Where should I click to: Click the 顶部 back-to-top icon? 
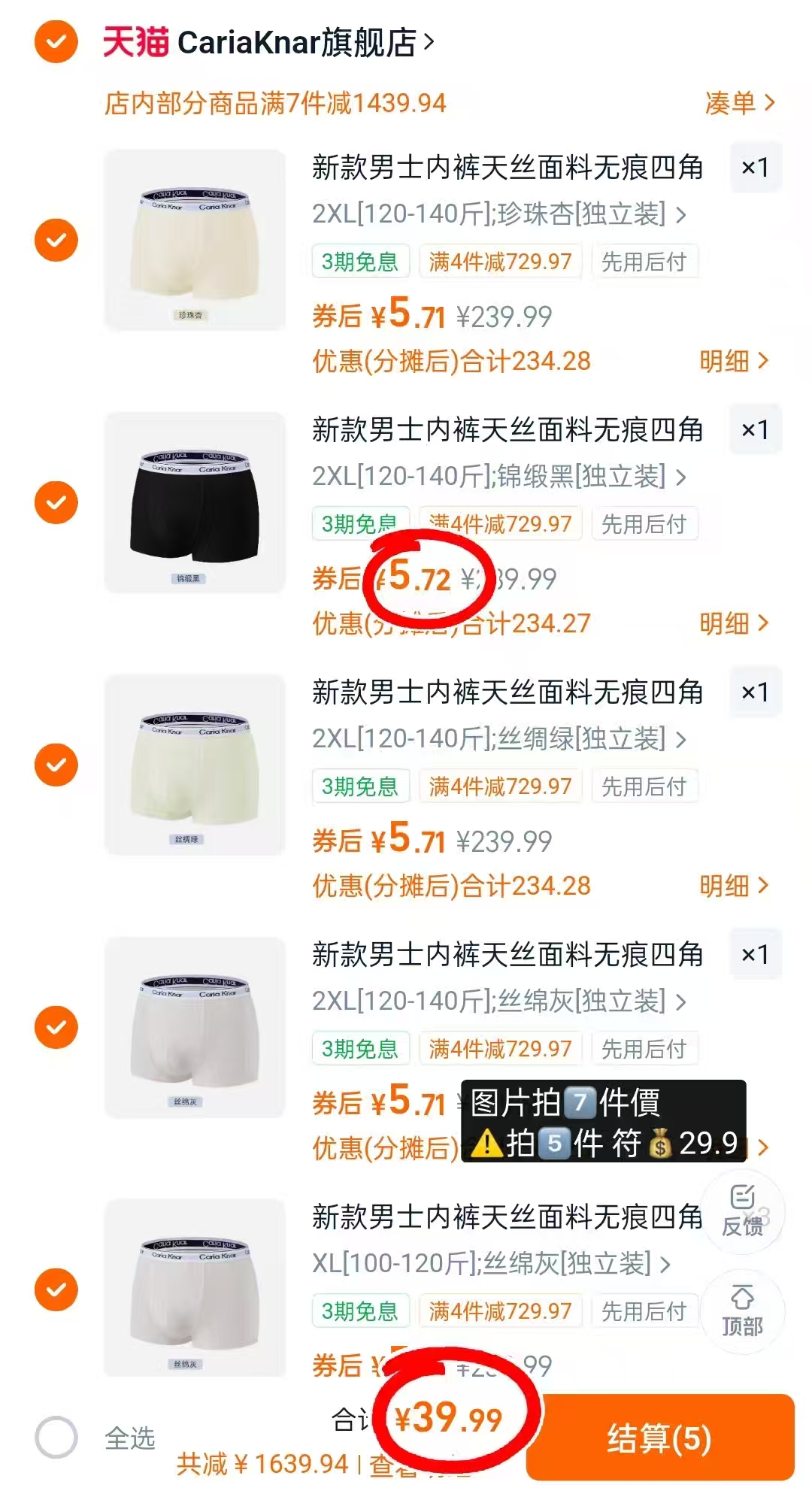click(x=743, y=1312)
